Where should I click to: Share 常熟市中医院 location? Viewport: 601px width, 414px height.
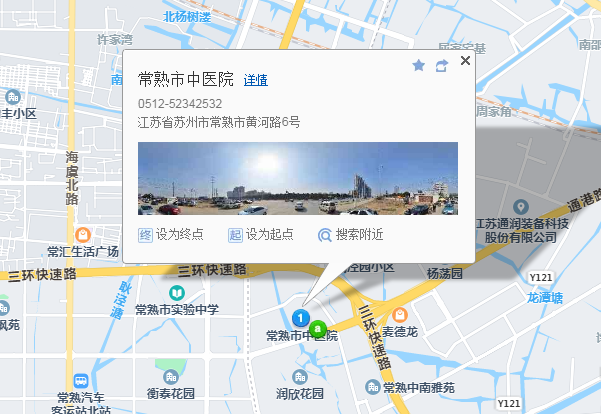click(x=441, y=66)
